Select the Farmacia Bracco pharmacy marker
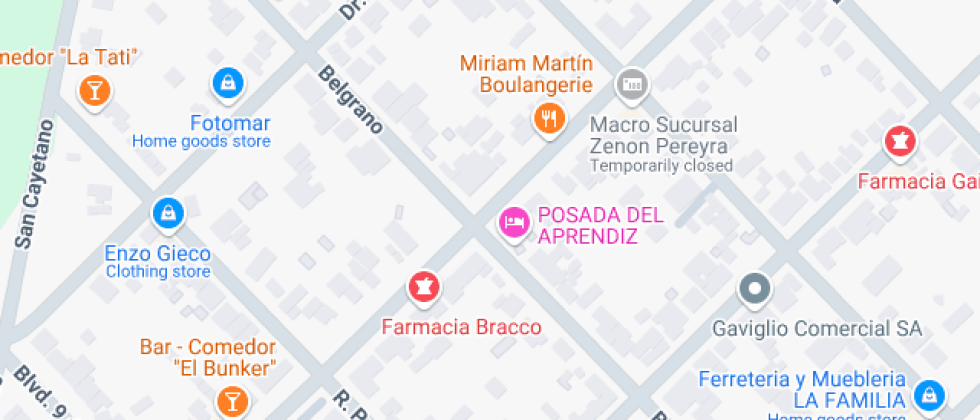 [424, 287]
